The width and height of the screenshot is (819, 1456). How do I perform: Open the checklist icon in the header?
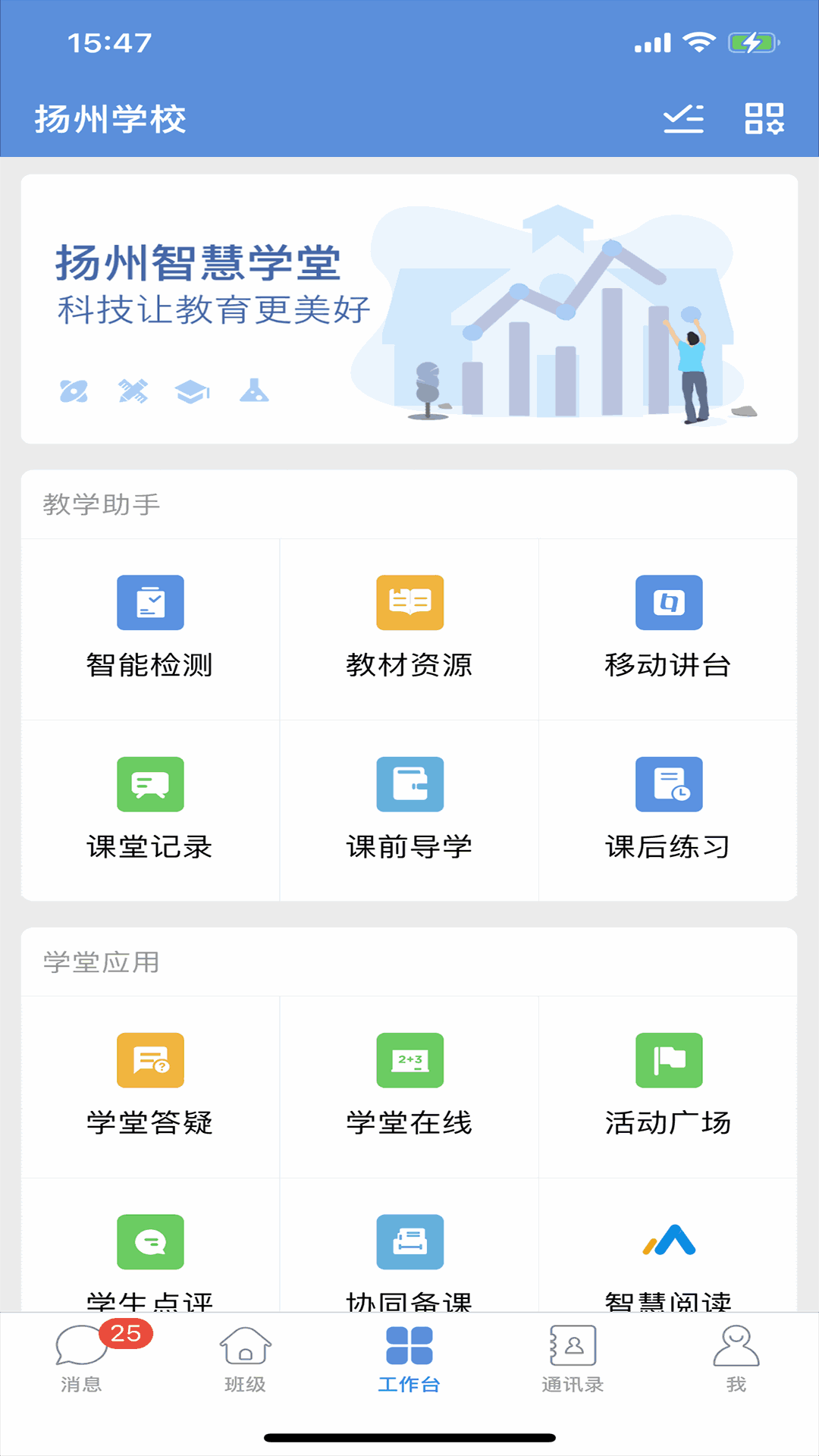tap(683, 119)
